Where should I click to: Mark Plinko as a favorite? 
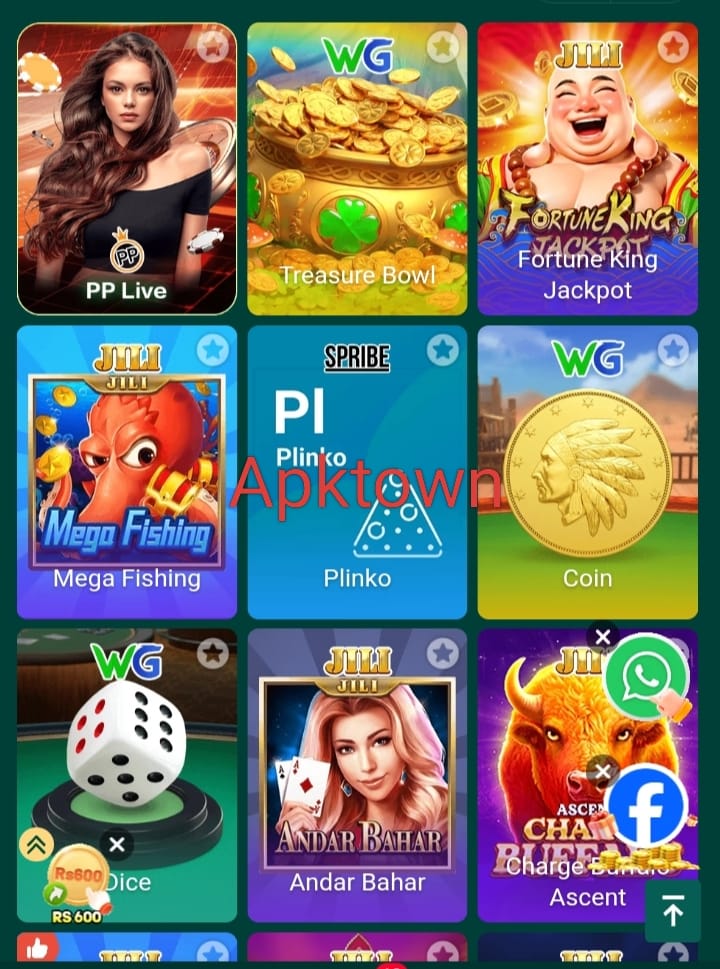click(x=442, y=349)
